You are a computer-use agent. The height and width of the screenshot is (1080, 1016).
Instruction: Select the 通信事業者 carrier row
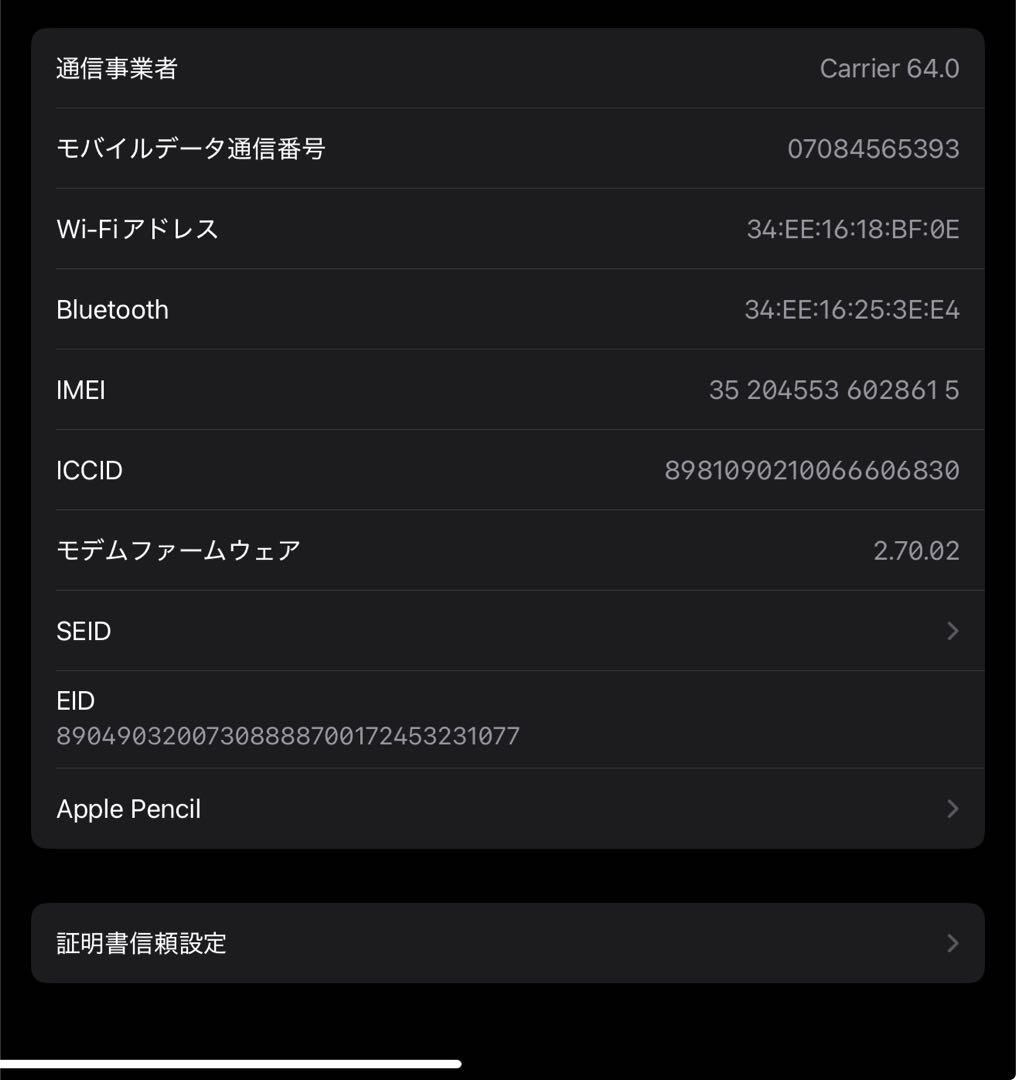[508, 68]
